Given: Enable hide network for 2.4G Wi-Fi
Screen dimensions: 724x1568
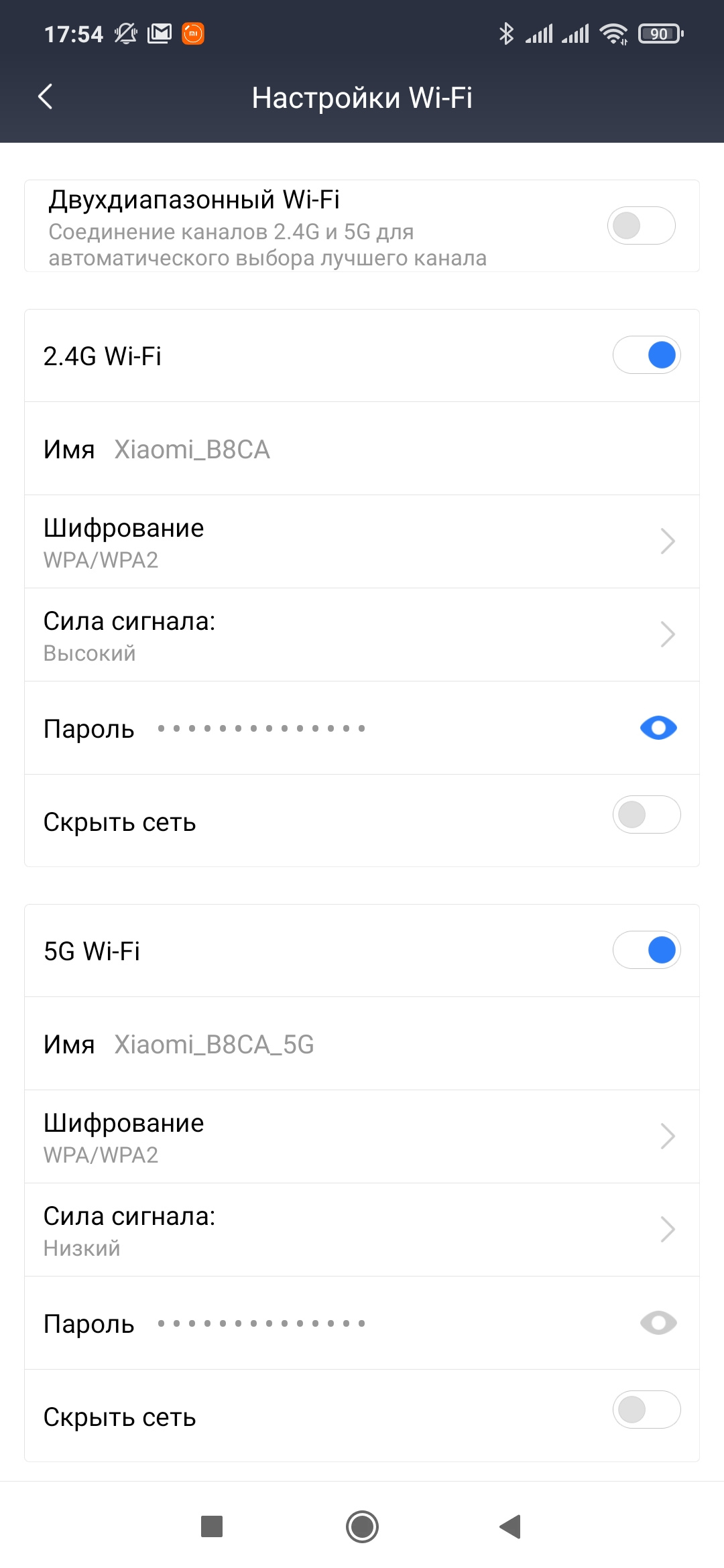Looking at the screenshot, I should [x=646, y=815].
